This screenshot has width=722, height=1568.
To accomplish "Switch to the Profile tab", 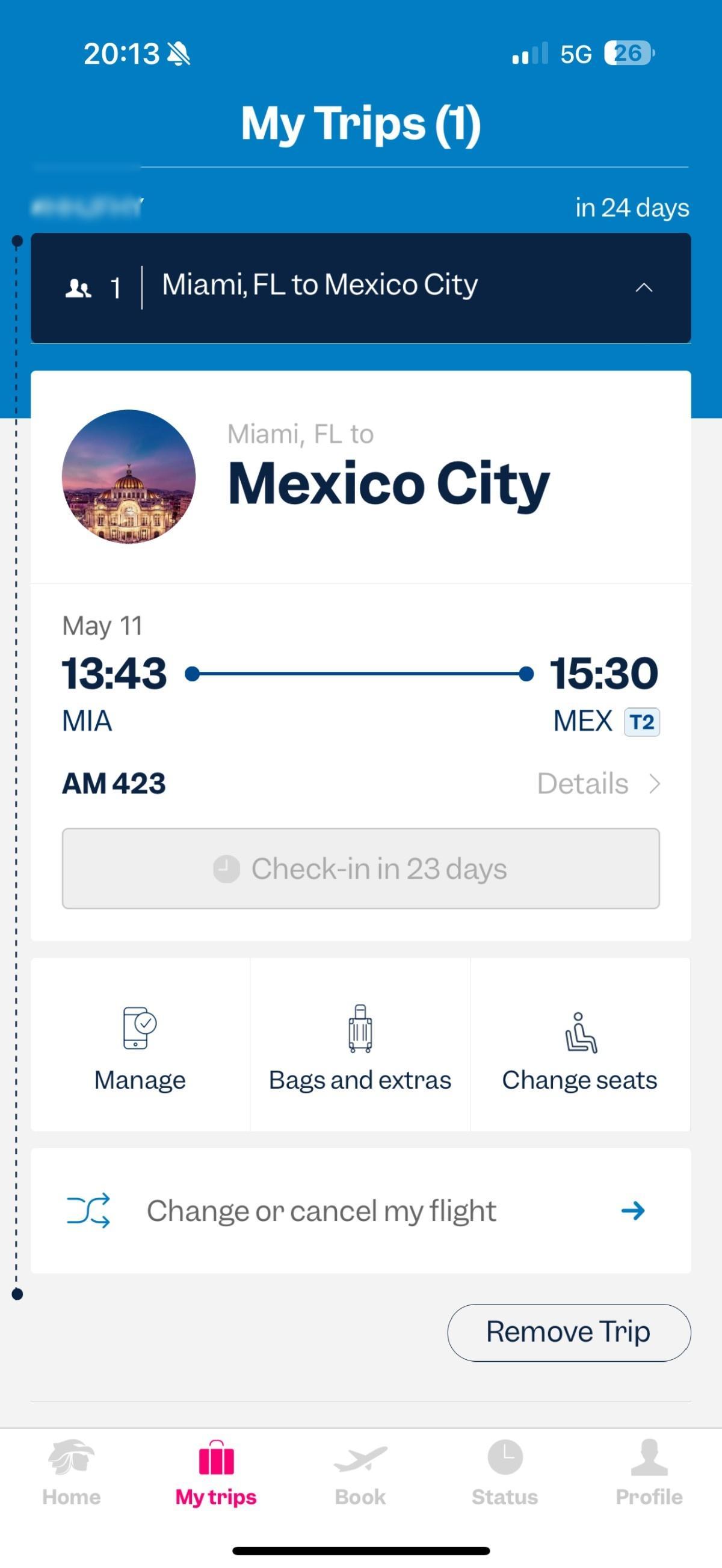I will [649, 1472].
